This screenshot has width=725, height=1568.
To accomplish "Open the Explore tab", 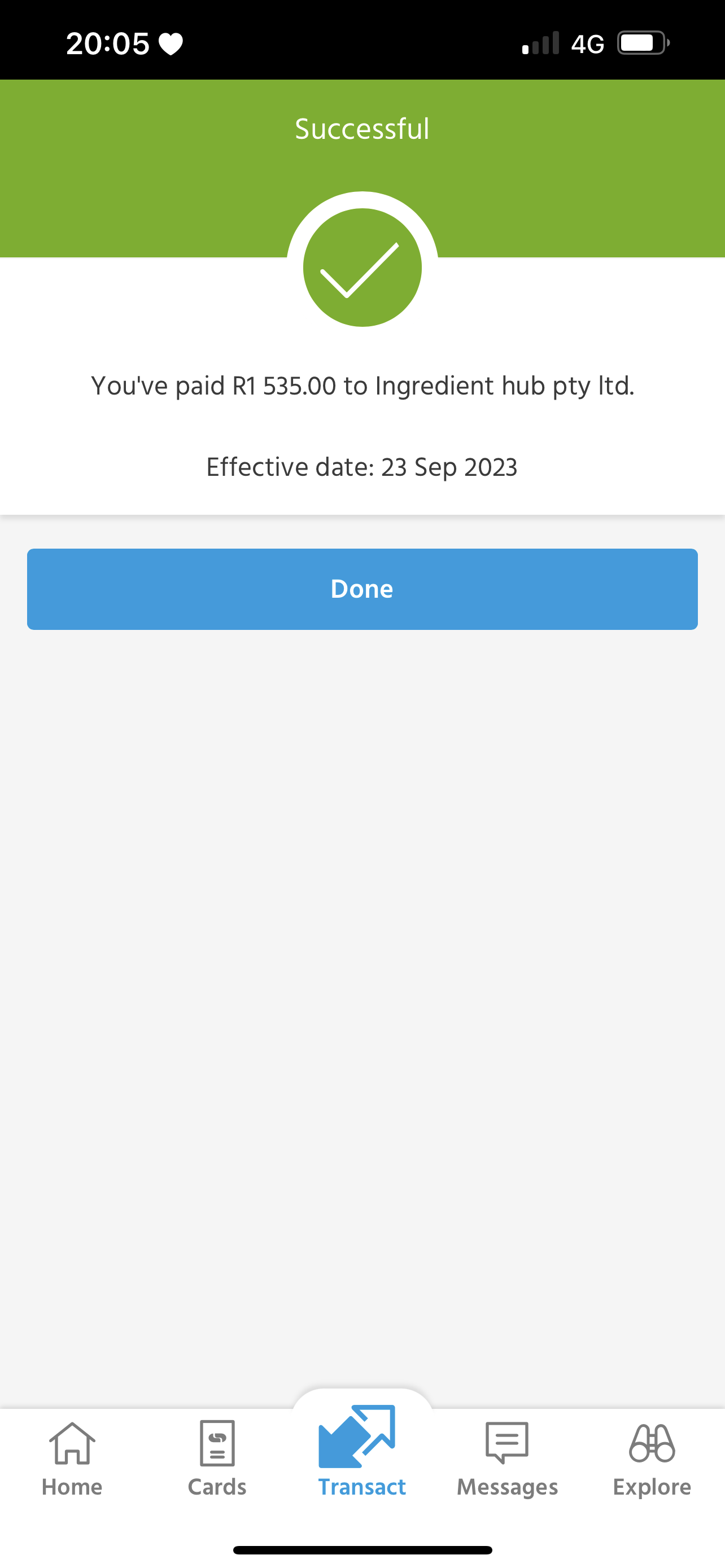I will point(652,1459).
